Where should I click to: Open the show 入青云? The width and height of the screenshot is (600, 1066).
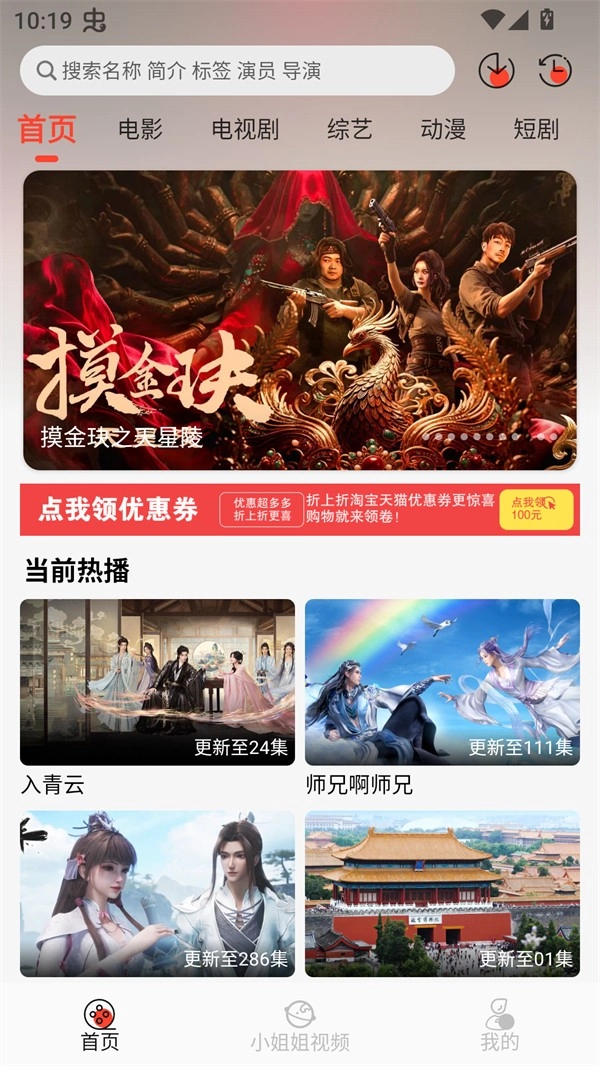coord(157,682)
